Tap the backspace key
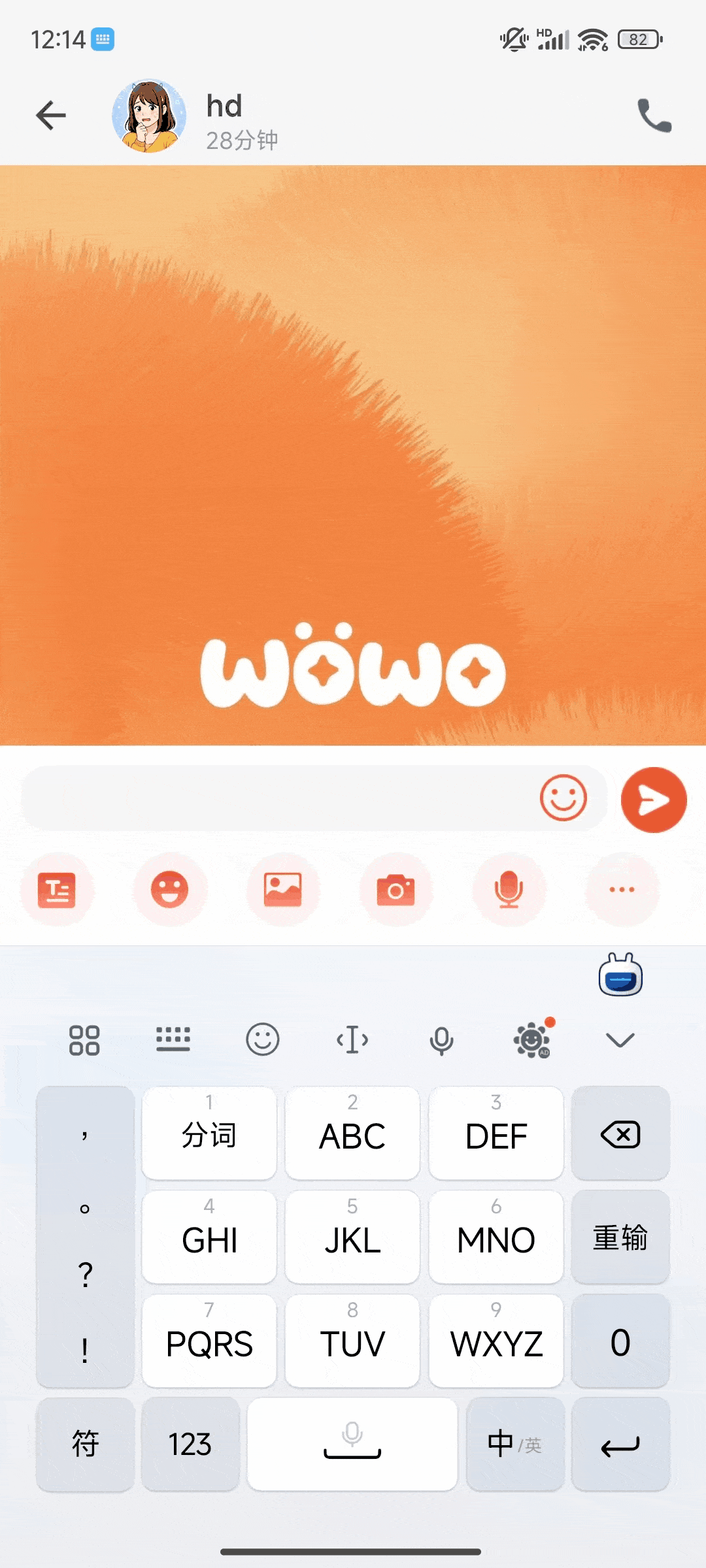706x1568 pixels. coord(620,1134)
